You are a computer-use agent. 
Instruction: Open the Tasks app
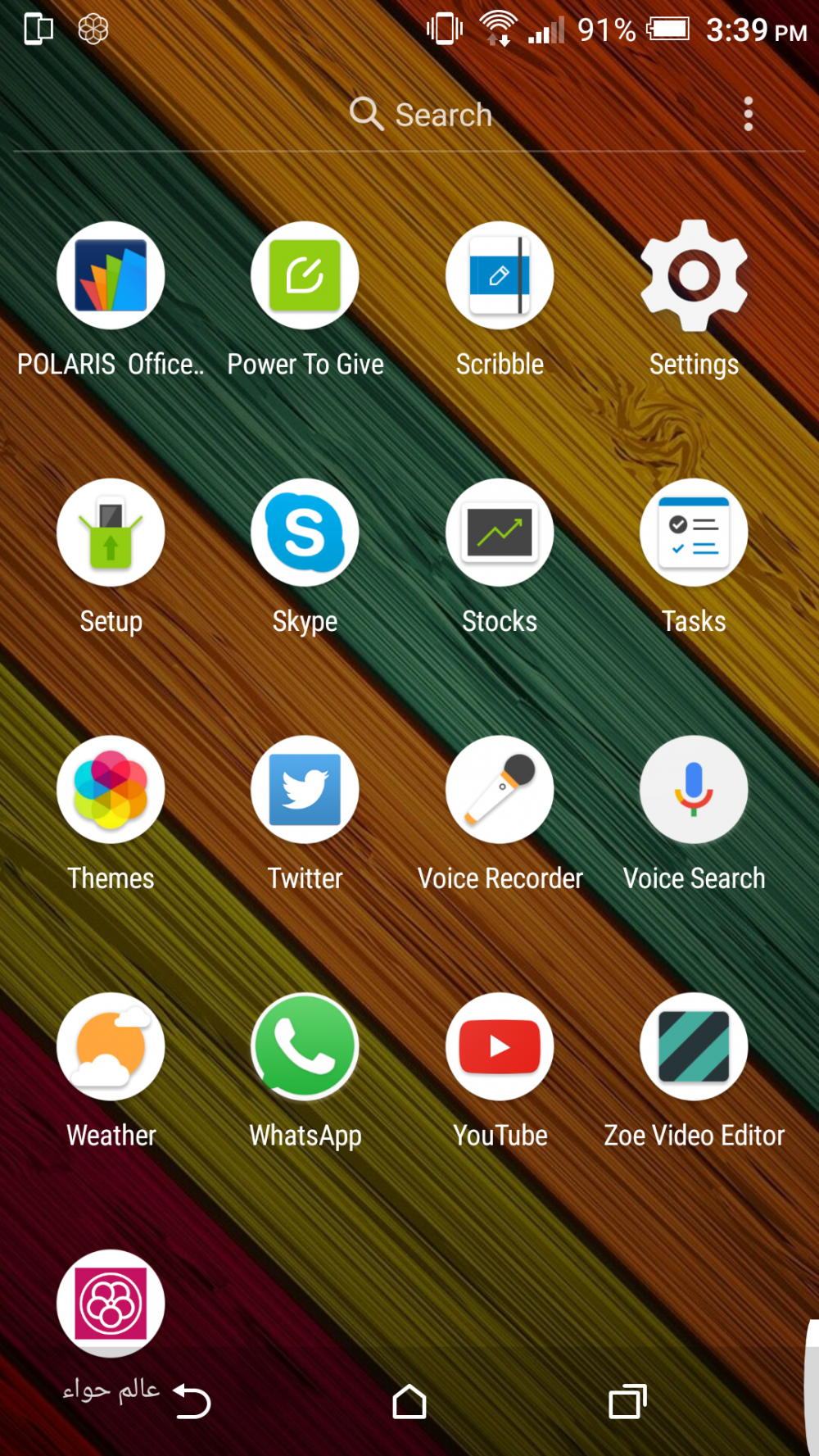tap(694, 533)
